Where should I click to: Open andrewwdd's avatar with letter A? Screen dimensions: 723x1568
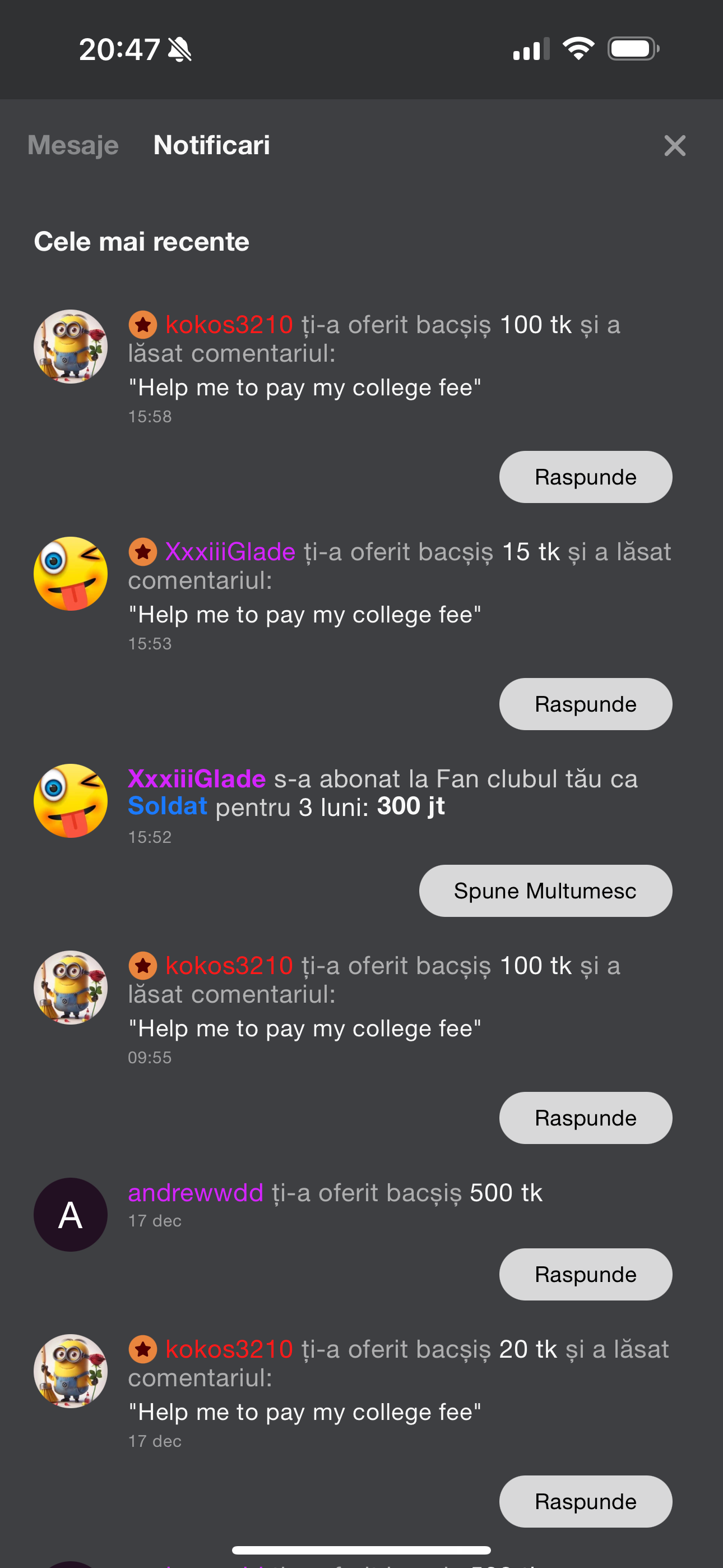pyautogui.click(x=71, y=1215)
